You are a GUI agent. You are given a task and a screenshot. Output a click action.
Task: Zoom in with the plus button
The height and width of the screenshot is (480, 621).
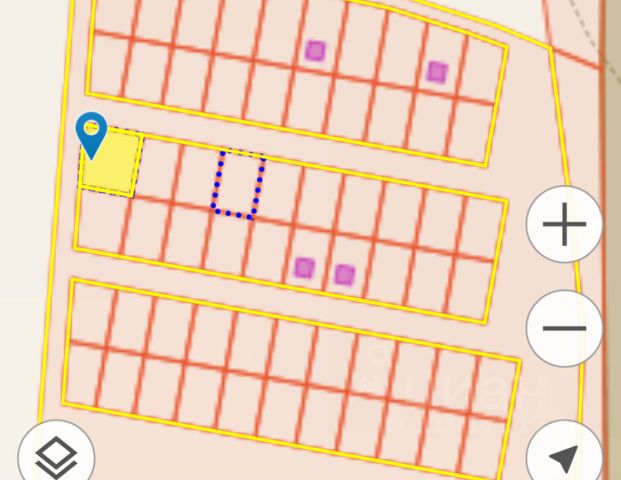point(564,225)
